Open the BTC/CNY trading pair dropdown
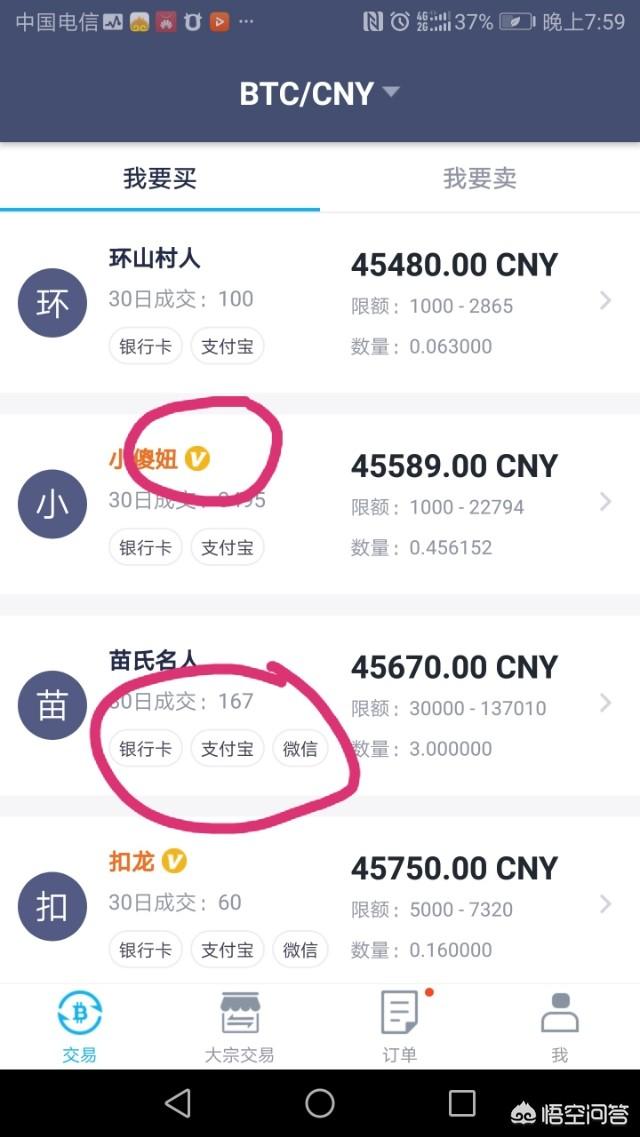The image size is (640, 1137). [x=318, y=93]
